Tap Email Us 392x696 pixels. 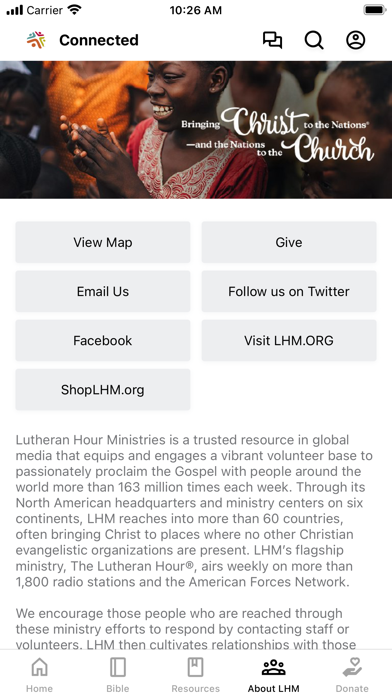point(103,291)
